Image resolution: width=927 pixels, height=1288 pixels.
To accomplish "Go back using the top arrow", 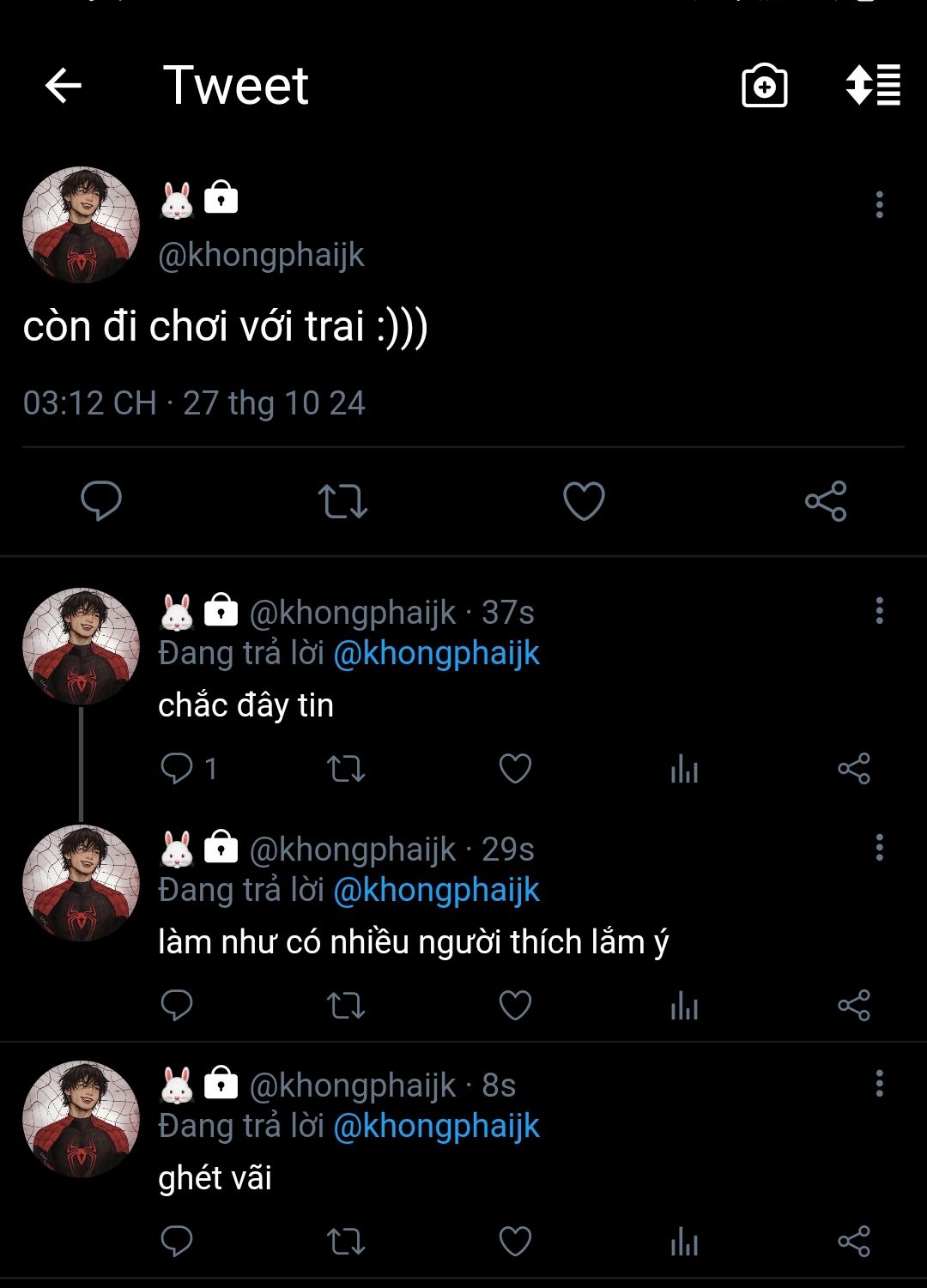I will pos(63,86).
